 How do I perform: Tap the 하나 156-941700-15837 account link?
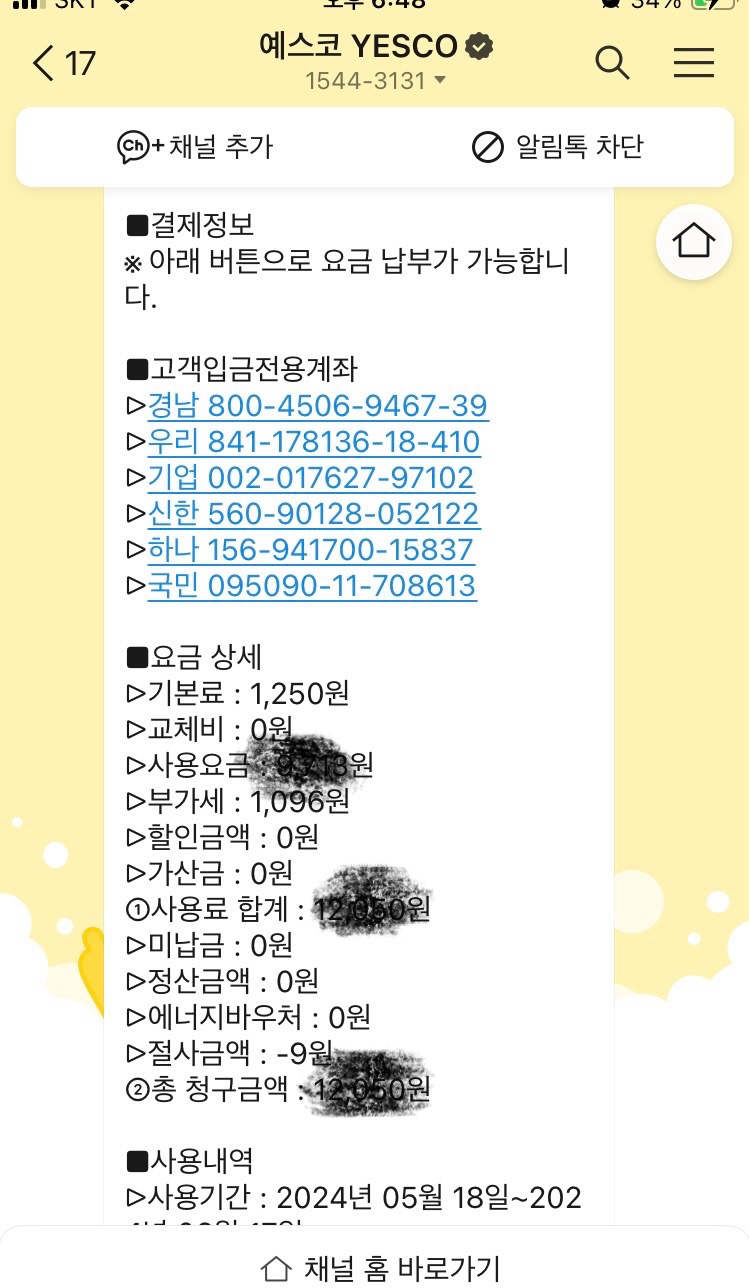coord(310,550)
